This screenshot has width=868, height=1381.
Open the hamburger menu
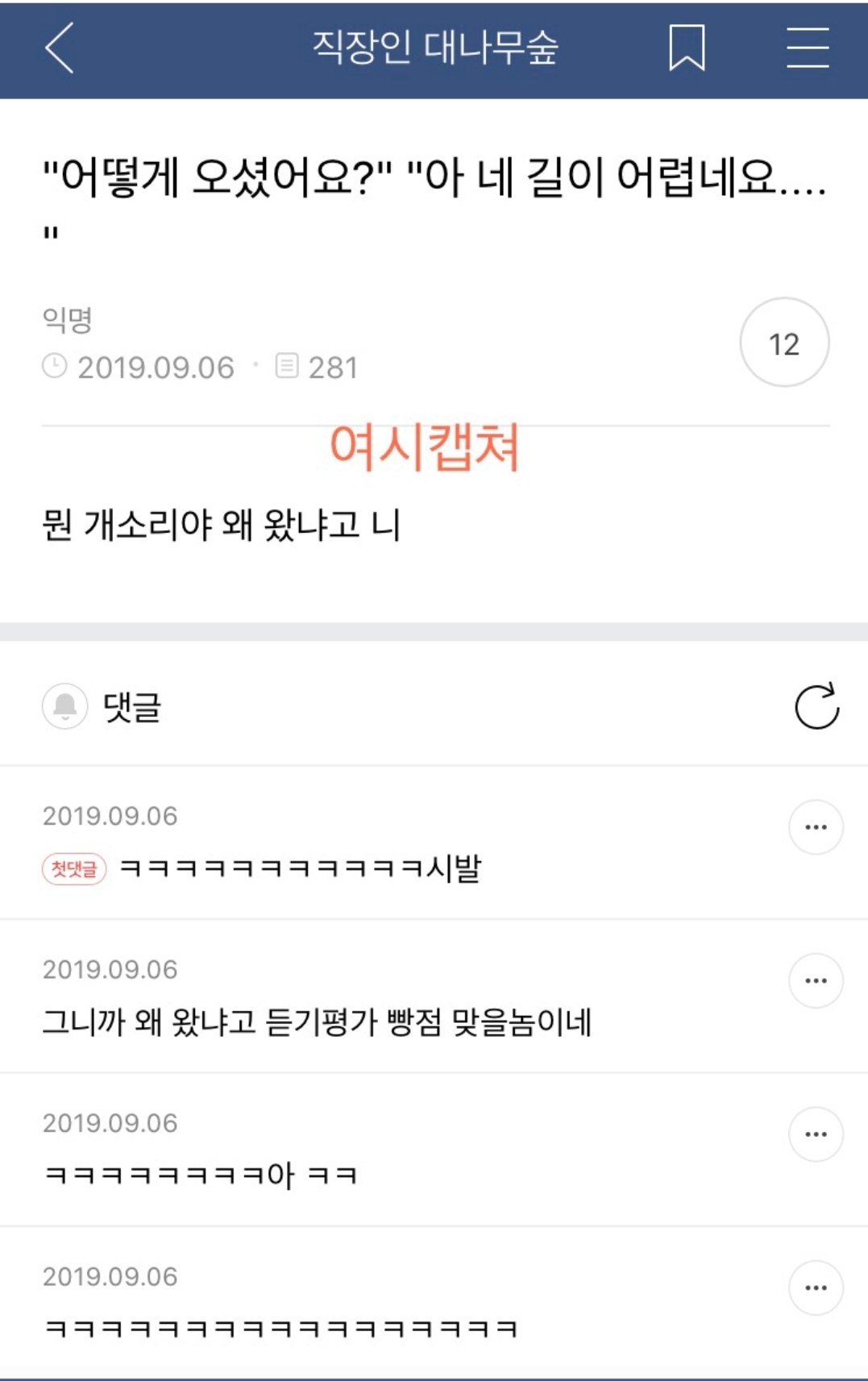point(808,48)
